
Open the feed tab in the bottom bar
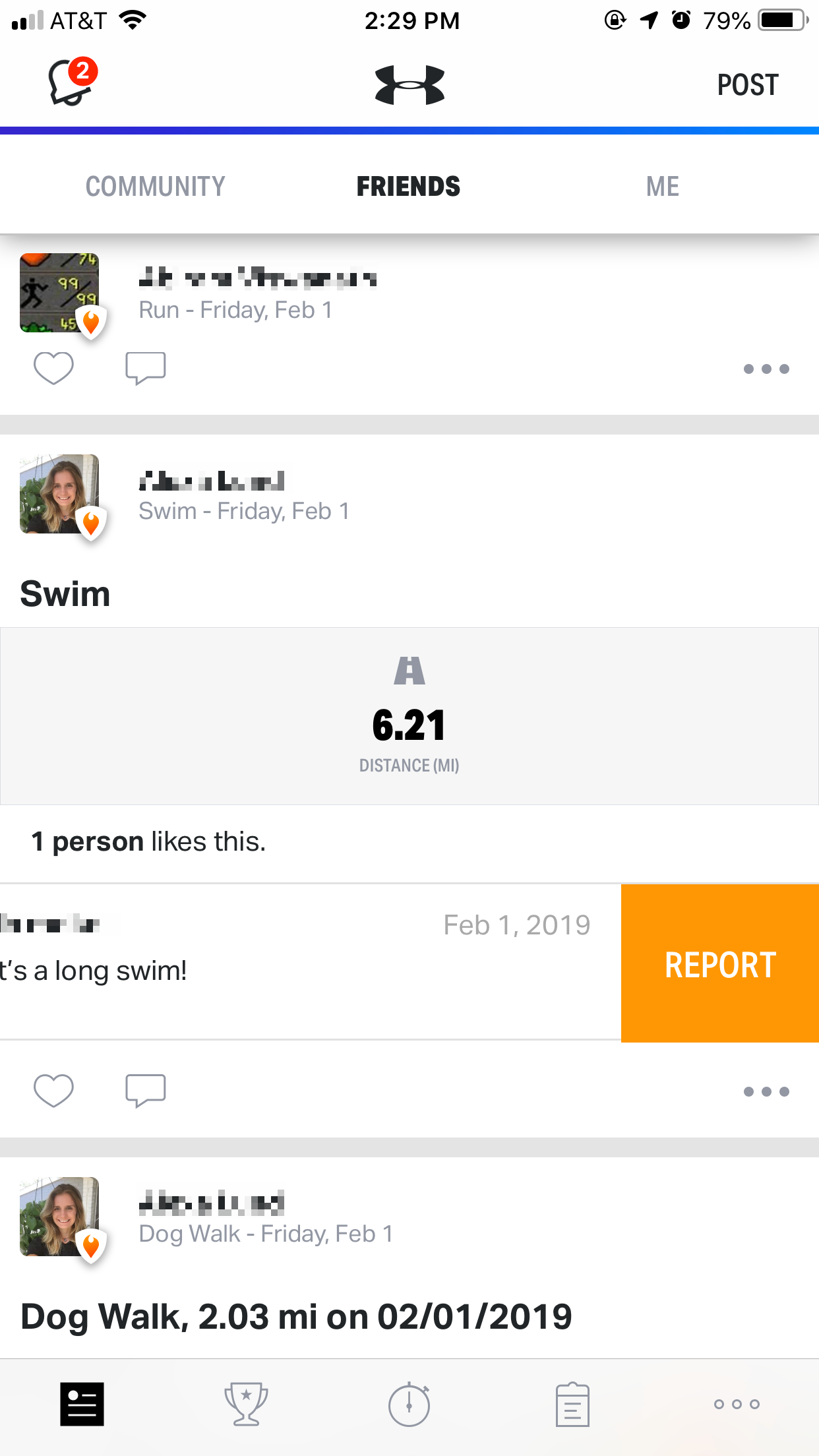pyautogui.click(x=82, y=1404)
